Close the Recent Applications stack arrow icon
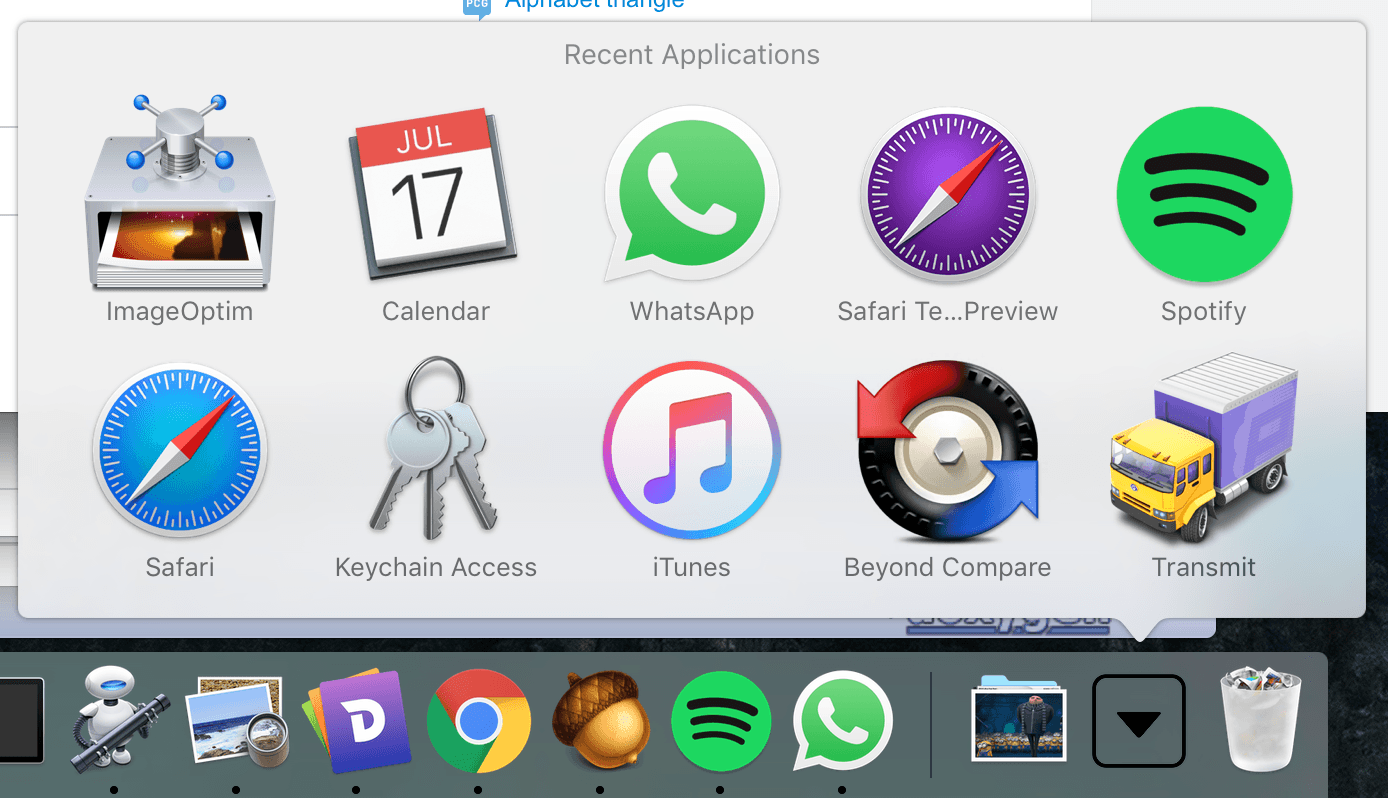Image resolution: width=1388 pixels, height=798 pixels. (x=1139, y=721)
